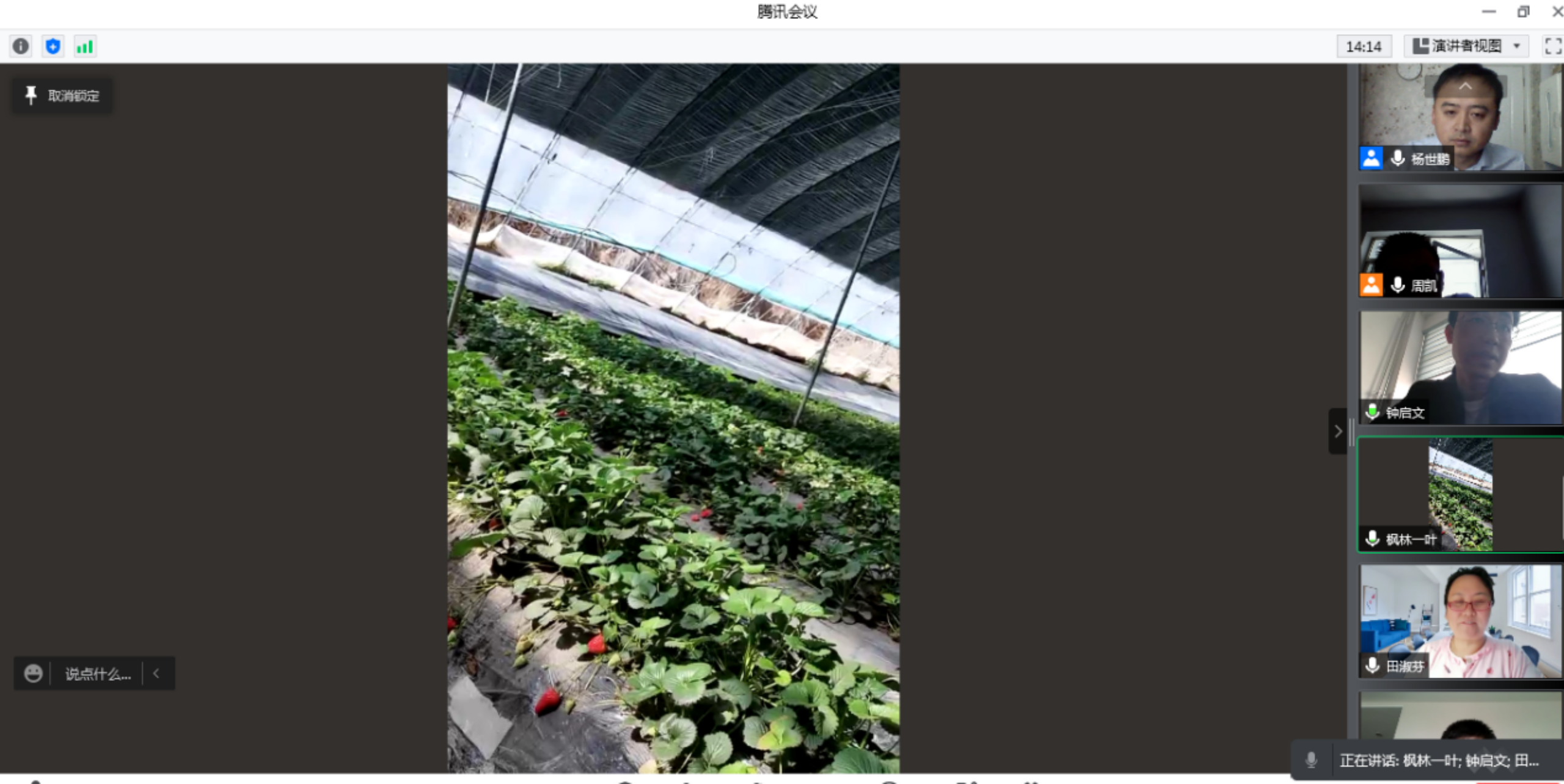Collapse the participant video sidebar
The width and height of the screenshot is (1564, 784).
pos(1338,431)
